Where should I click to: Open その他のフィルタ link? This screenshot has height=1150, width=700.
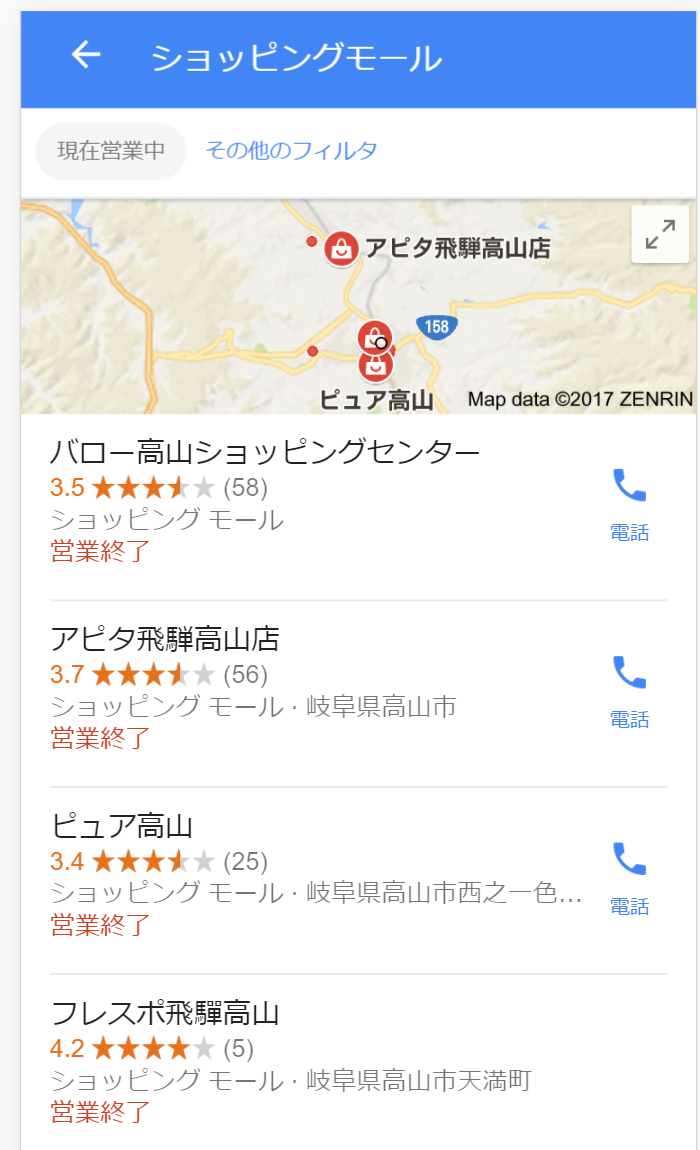coord(291,150)
